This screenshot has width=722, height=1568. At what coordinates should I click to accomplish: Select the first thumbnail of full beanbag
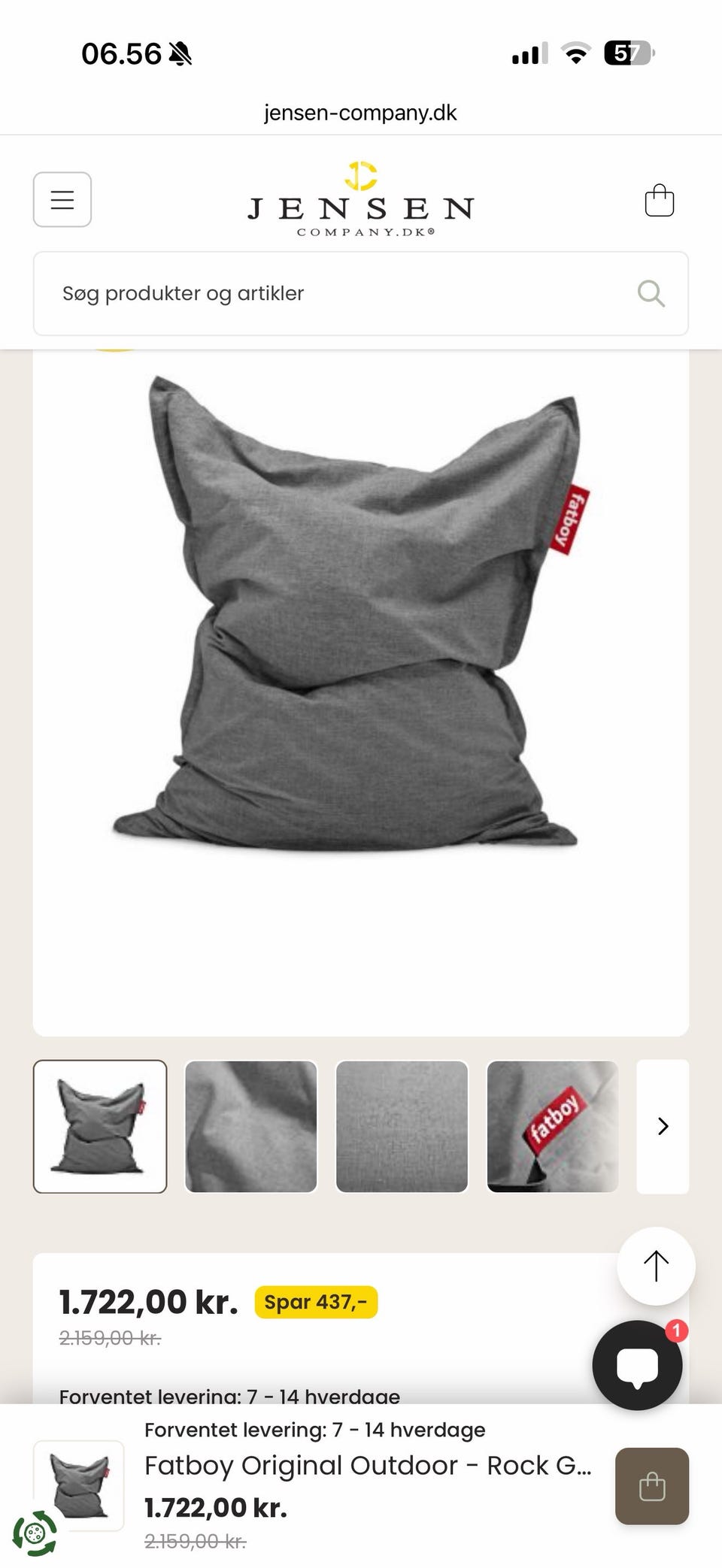coord(100,1126)
